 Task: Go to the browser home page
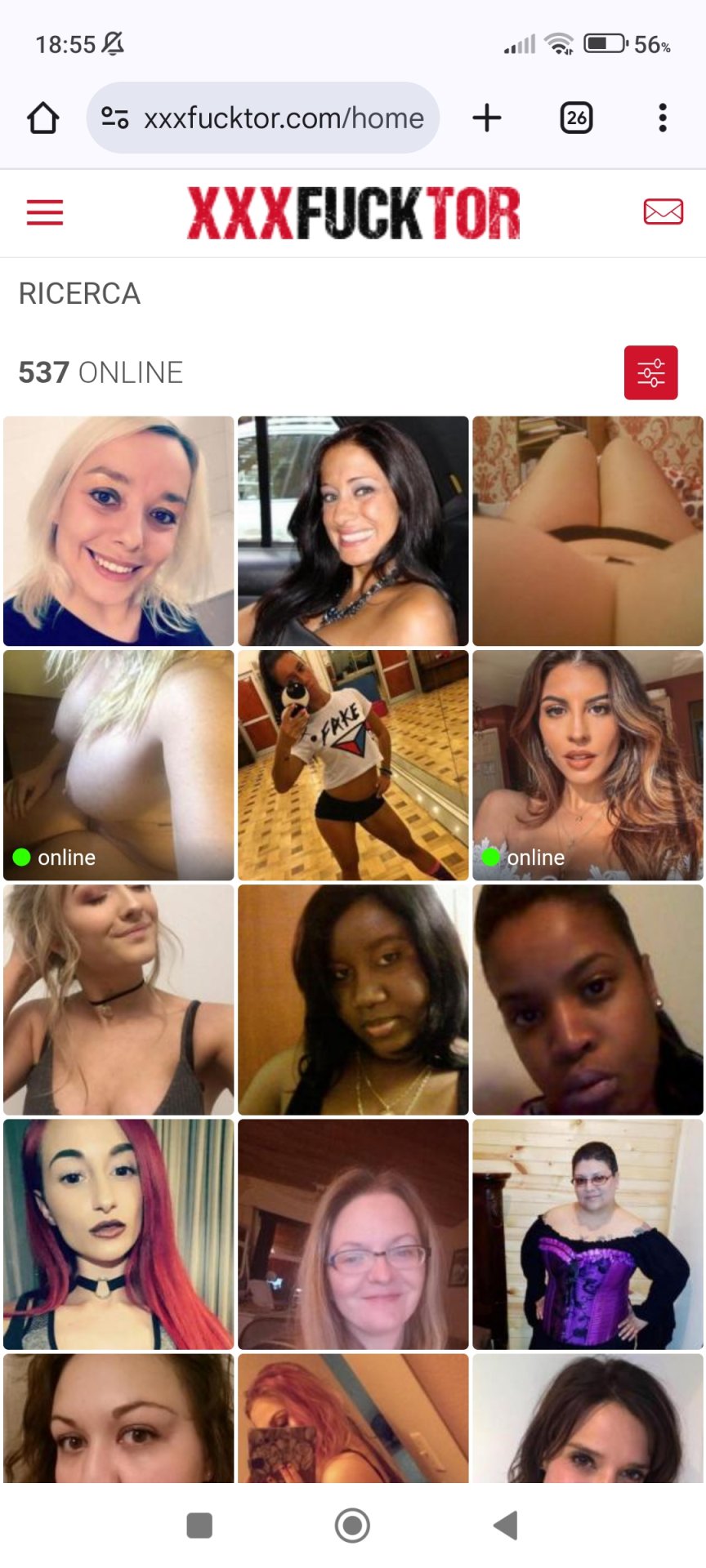(x=43, y=118)
